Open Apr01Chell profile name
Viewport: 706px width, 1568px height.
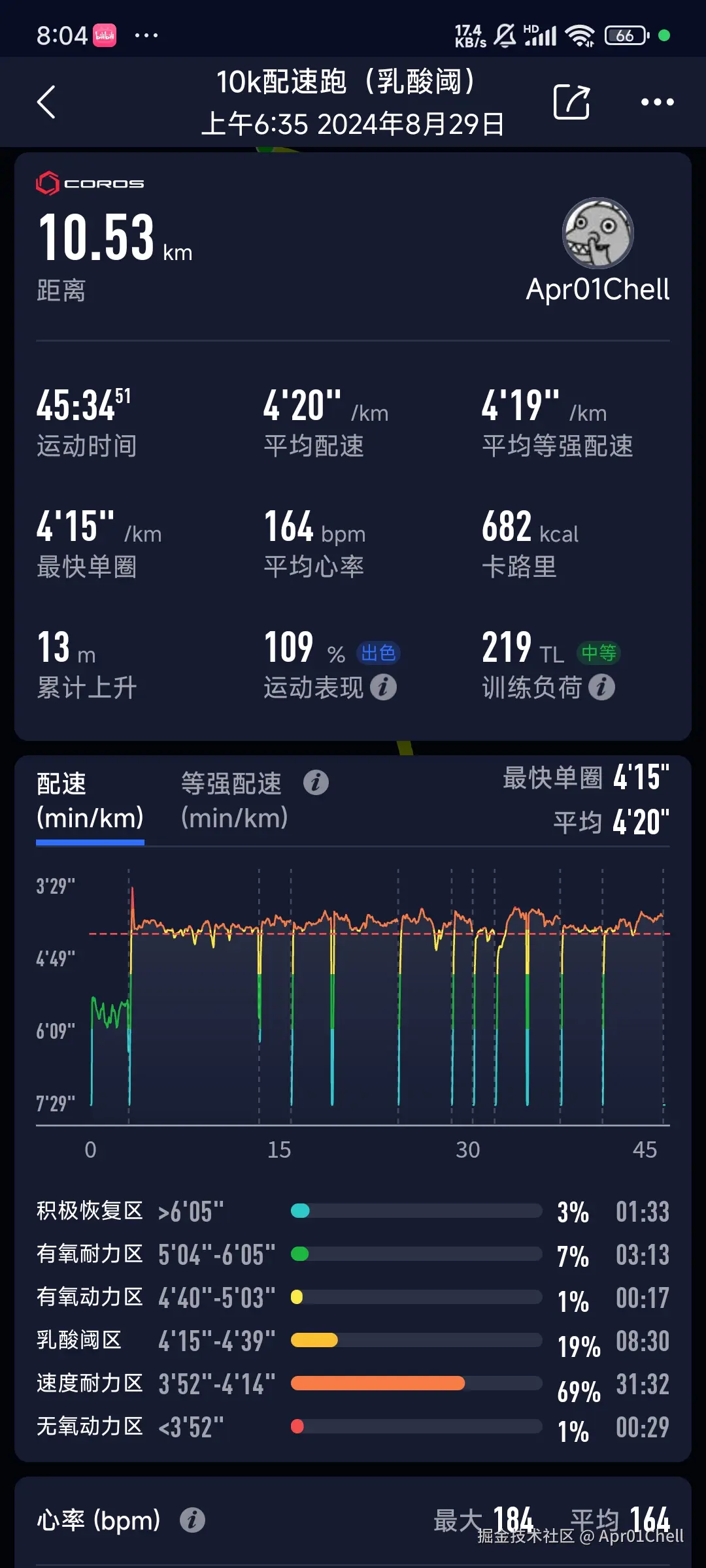coord(597,290)
